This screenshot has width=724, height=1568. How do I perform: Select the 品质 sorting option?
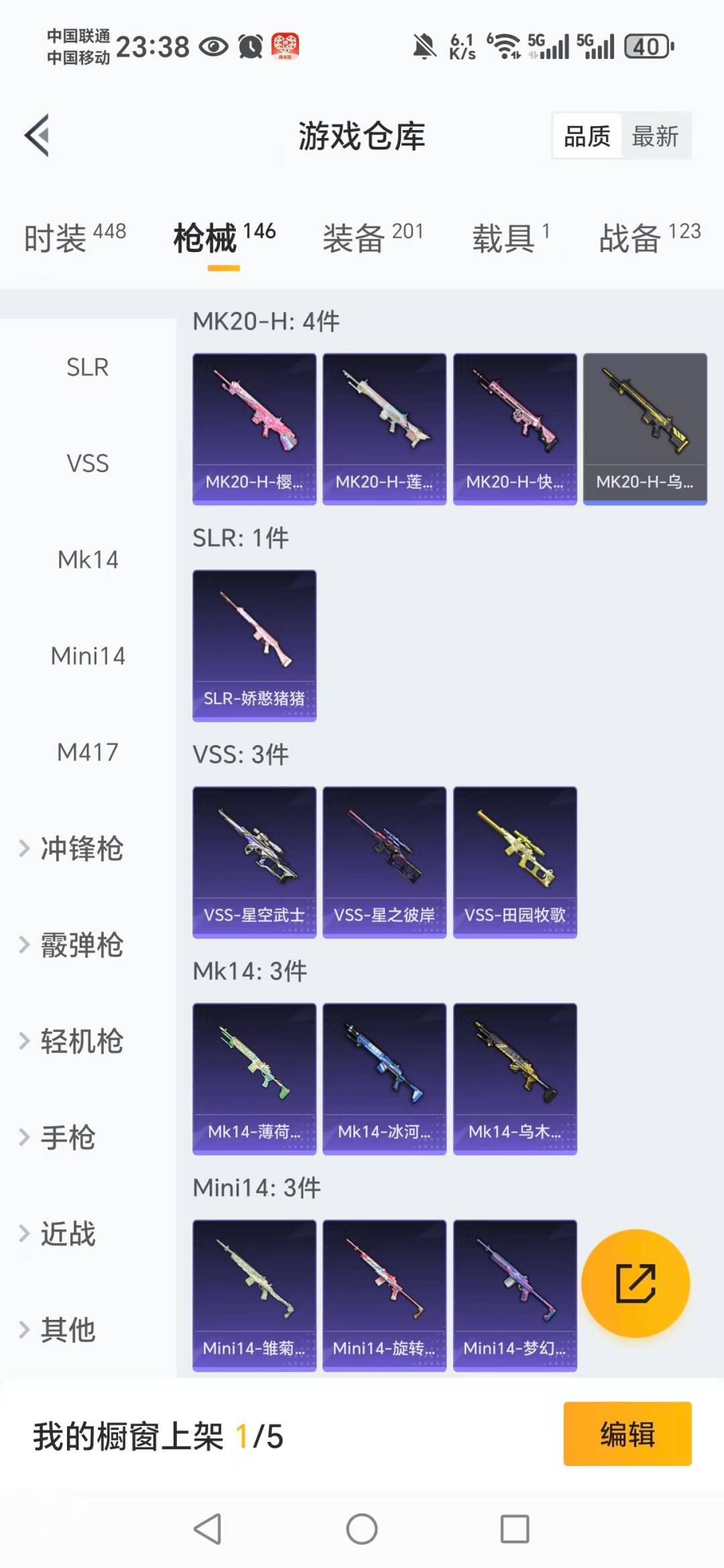click(x=587, y=136)
